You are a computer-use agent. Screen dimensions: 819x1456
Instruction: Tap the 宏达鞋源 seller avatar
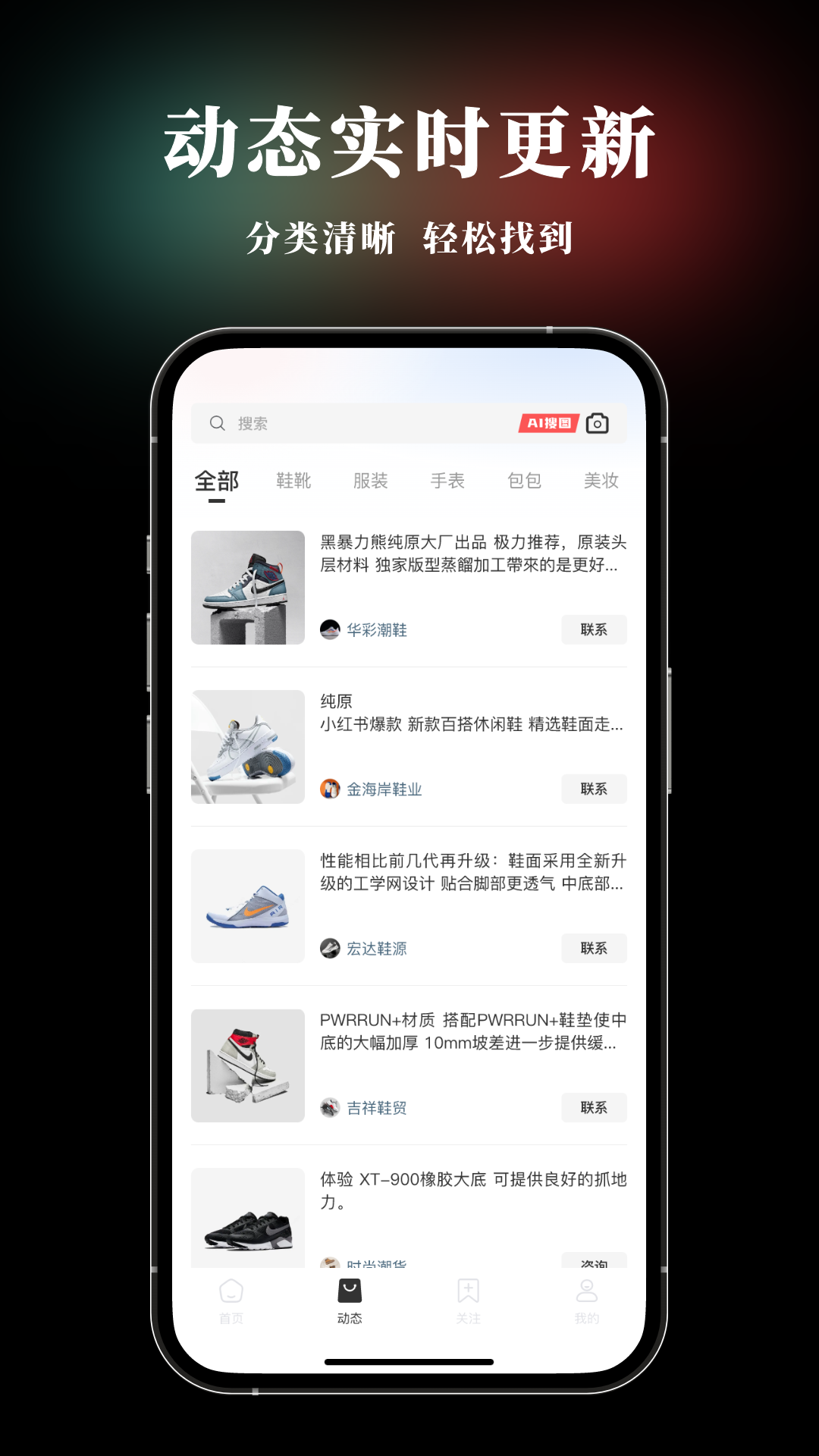329,949
